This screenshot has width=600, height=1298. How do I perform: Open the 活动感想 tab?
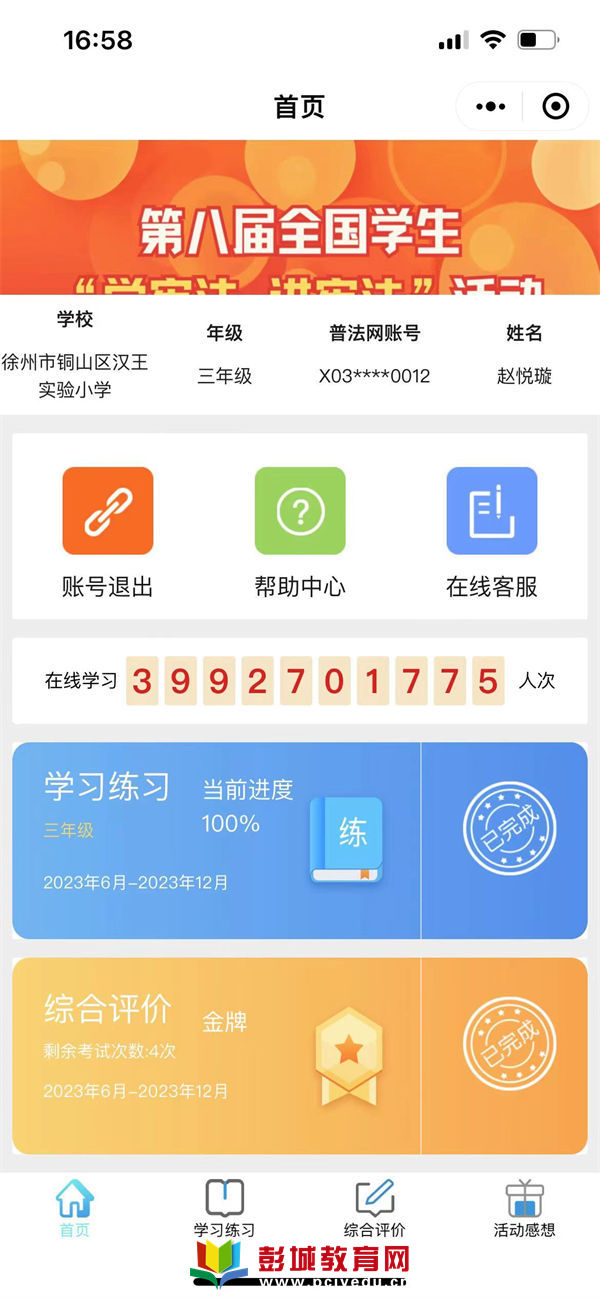coord(524,1207)
